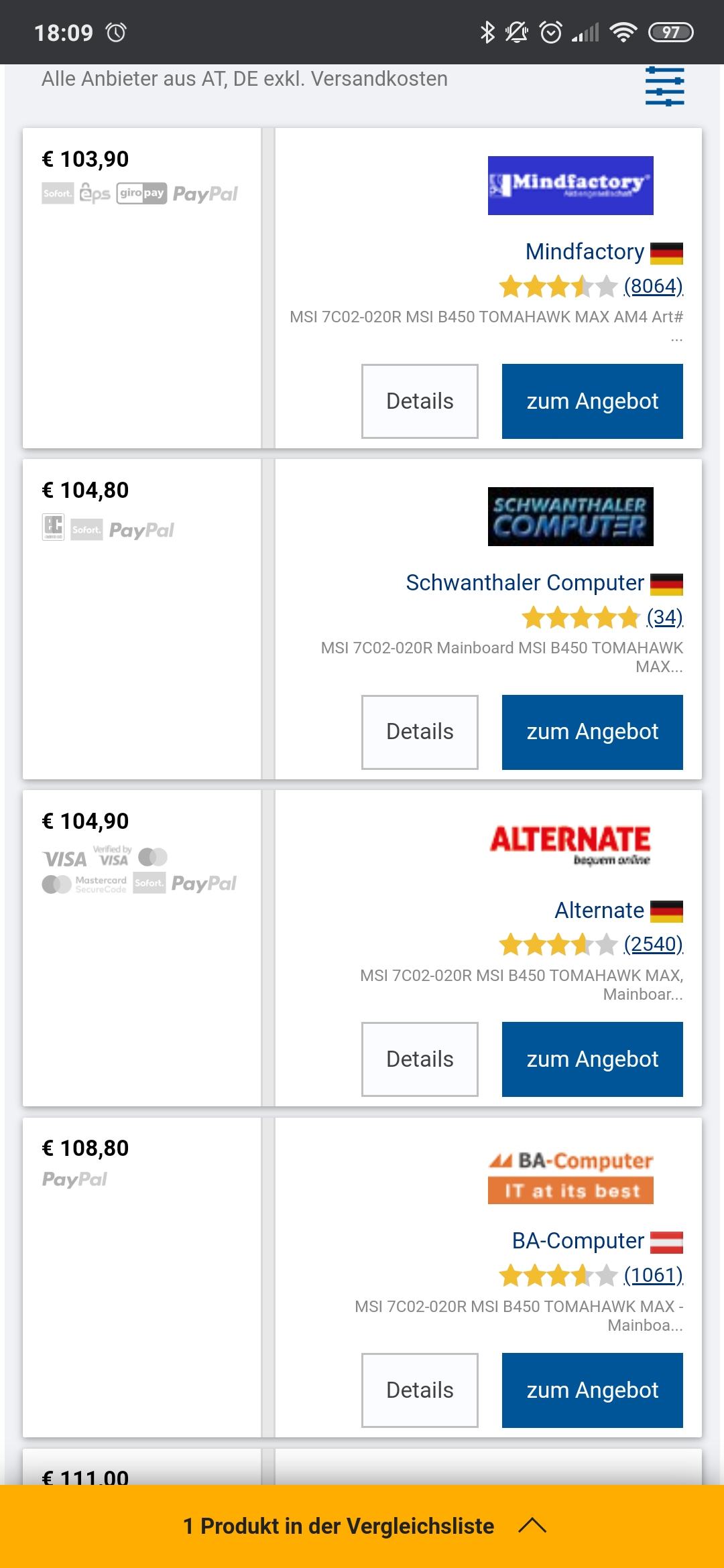Show Details for Schwanthaler Computer offer
Viewport: 724px width, 1568px height.
(420, 732)
